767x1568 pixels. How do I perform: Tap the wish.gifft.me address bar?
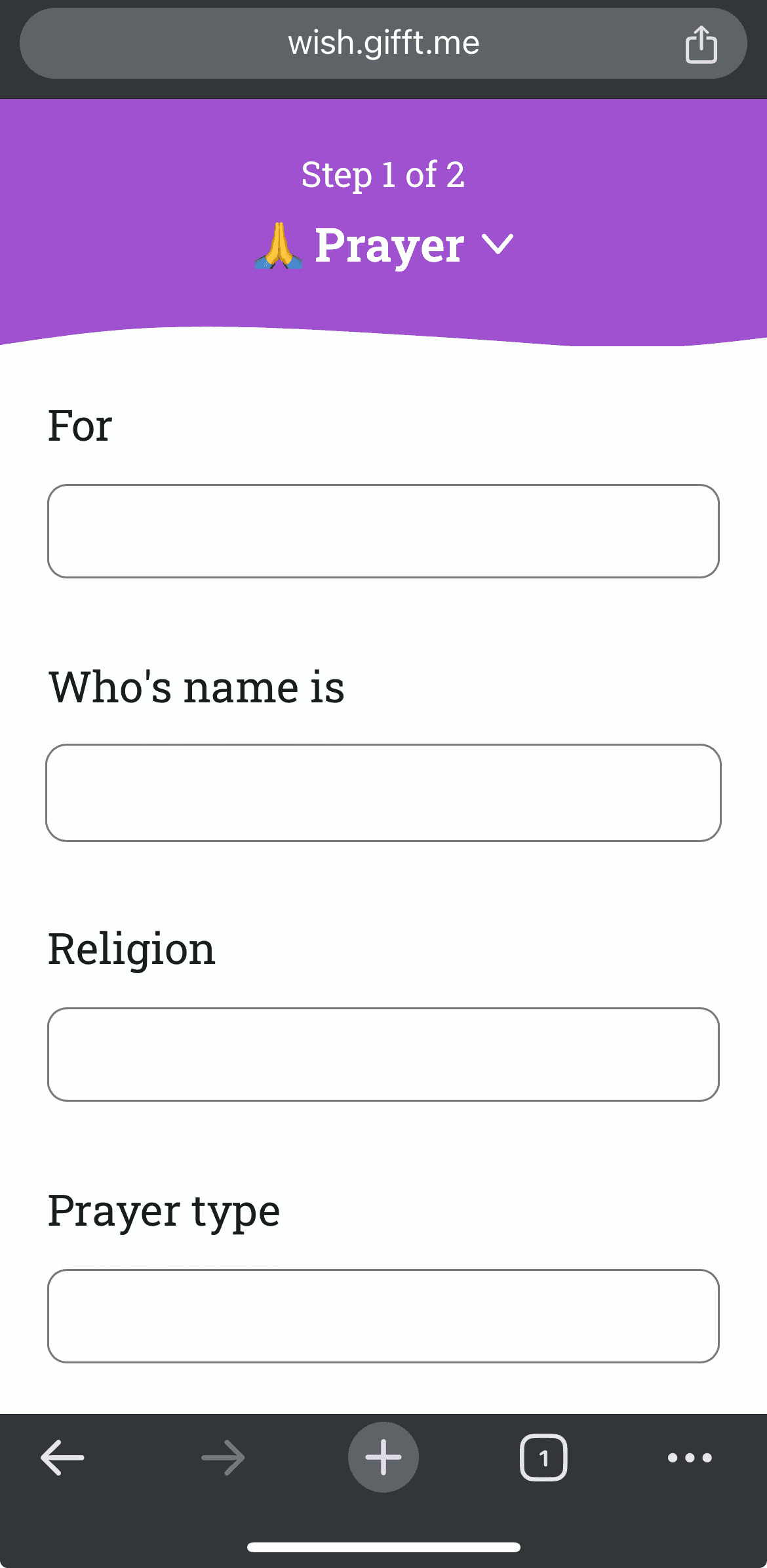pyautogui.click(x=383, y=43)
